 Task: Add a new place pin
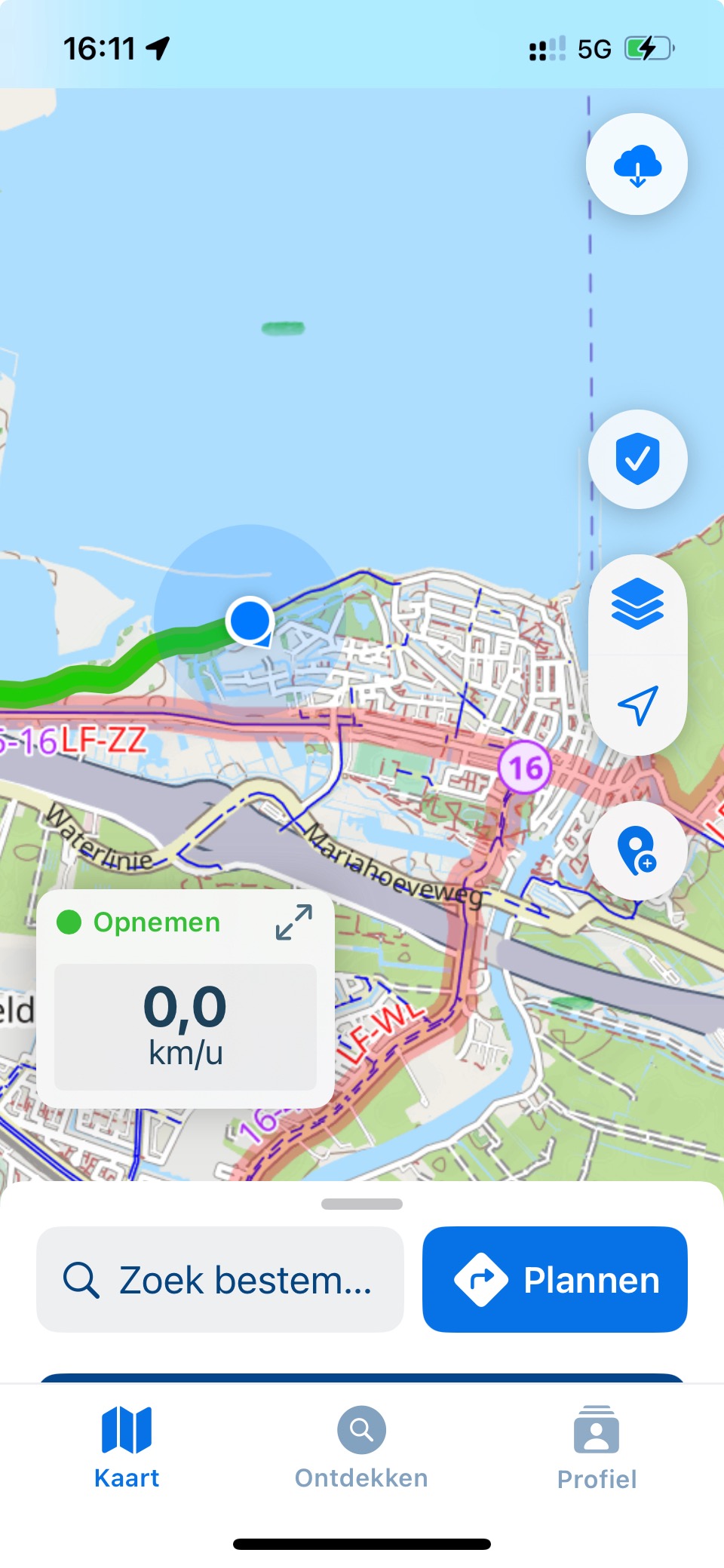[x=637, y=850]
